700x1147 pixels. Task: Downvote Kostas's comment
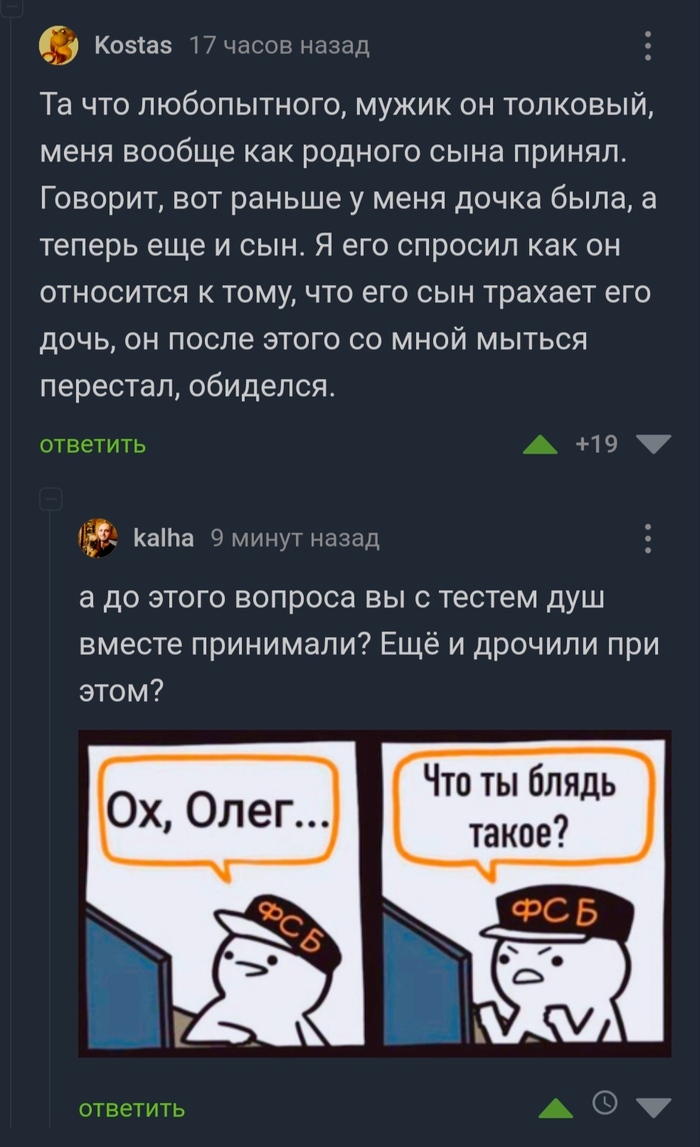click(655, 445)
